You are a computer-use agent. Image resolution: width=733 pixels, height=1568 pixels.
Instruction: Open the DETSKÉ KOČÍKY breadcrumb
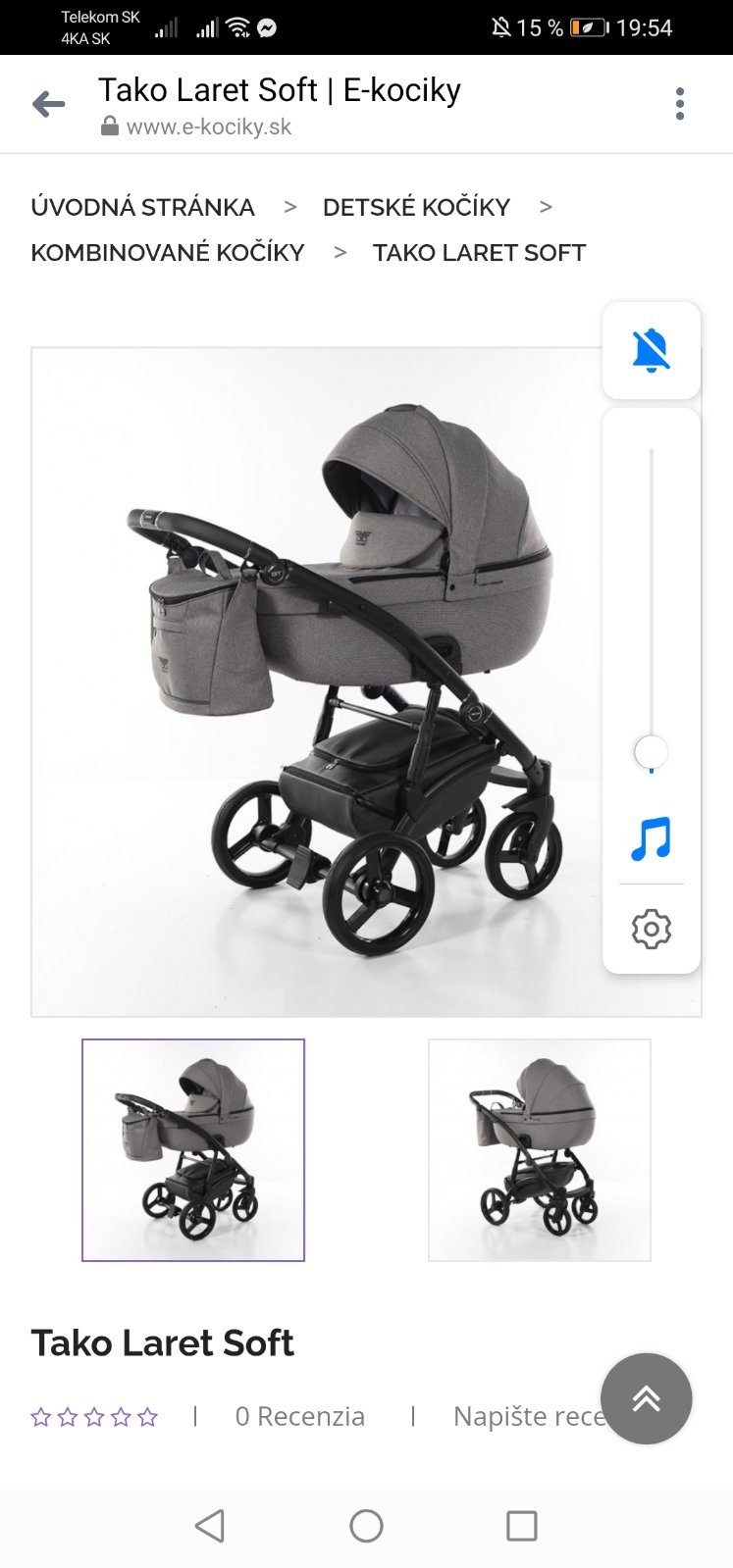416,207
